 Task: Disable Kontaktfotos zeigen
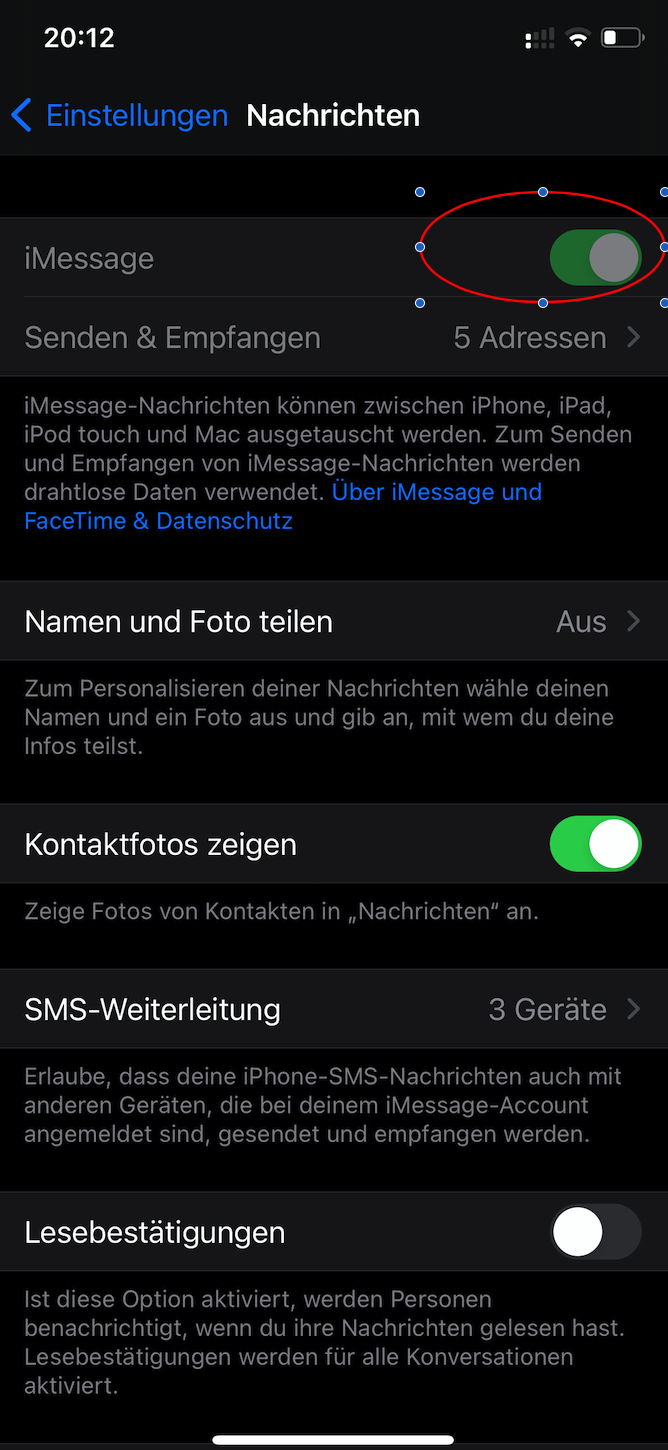tap(595, 844)
